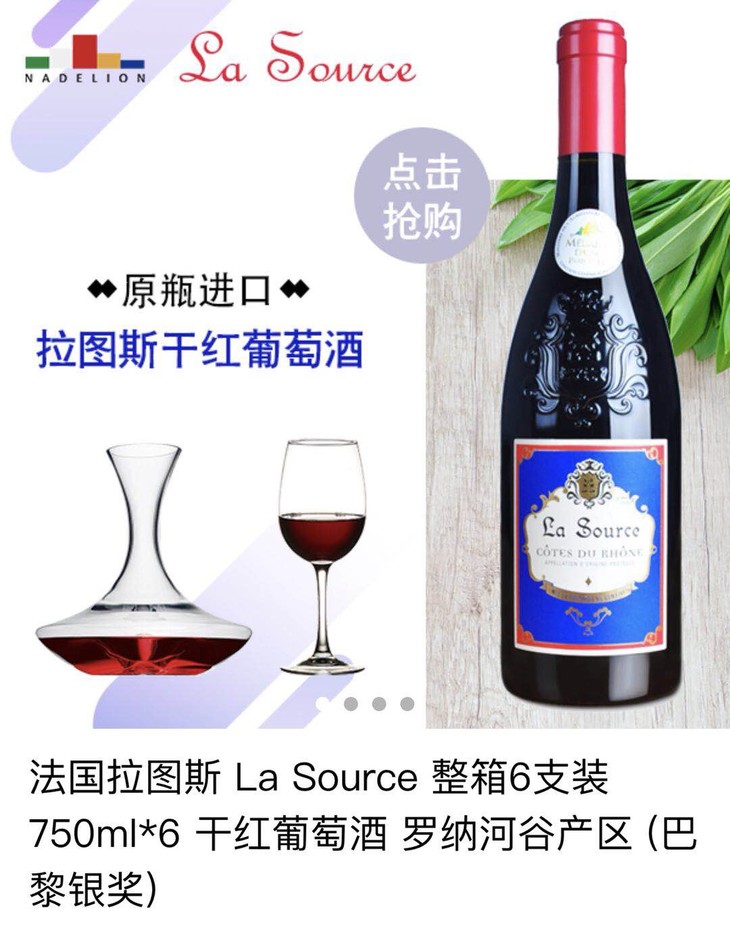Jump to the last carousel indicator dot
730x941 pixels.
pos(407,703)
